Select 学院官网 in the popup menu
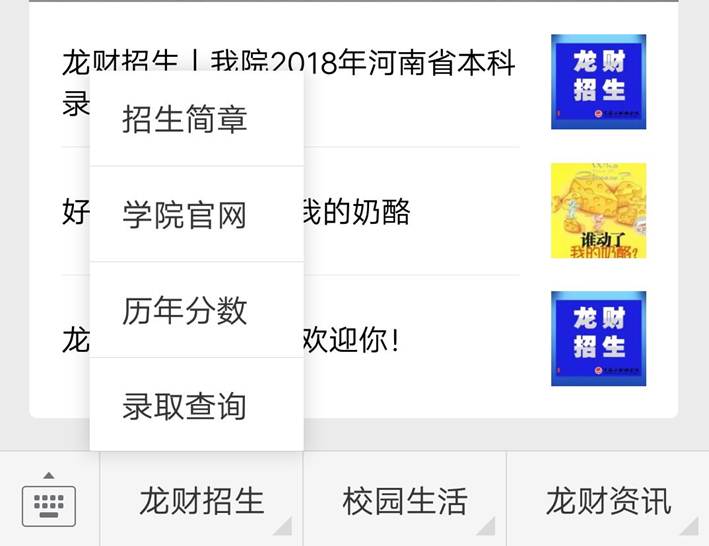Screen dimensions: 709x546 185,215
